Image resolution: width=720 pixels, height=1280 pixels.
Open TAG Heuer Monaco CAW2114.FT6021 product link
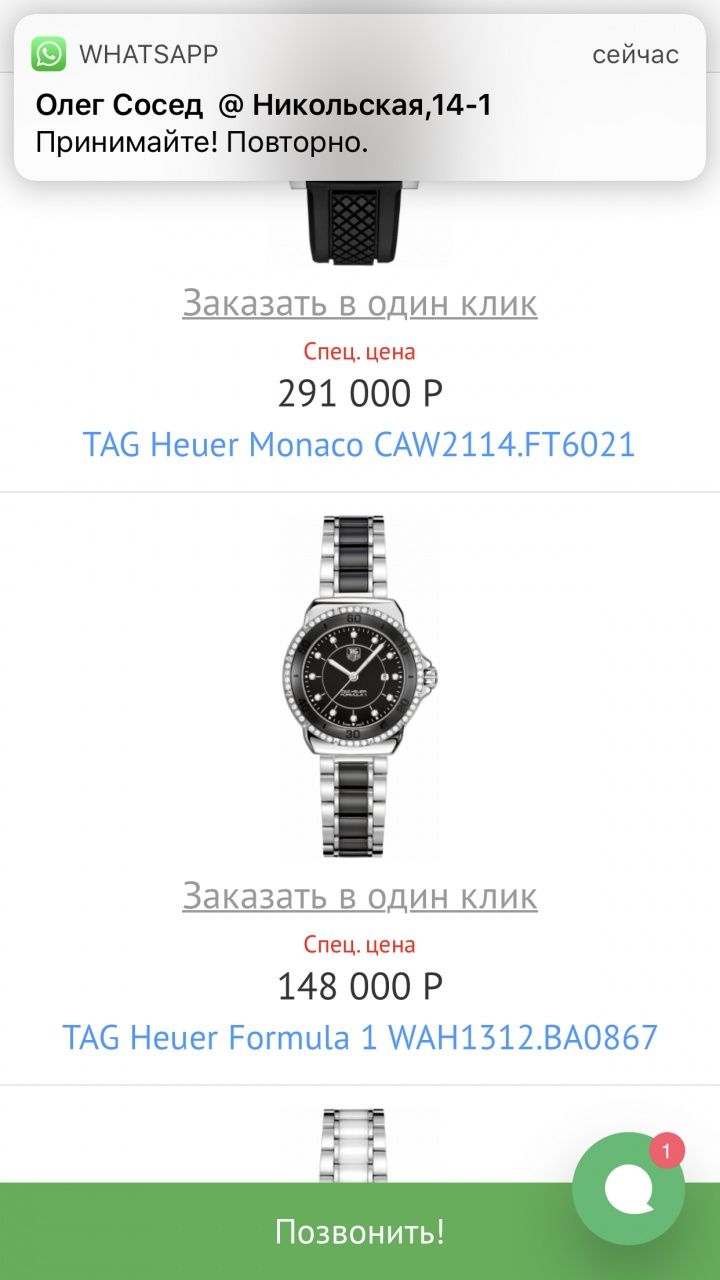coord(360,444)
